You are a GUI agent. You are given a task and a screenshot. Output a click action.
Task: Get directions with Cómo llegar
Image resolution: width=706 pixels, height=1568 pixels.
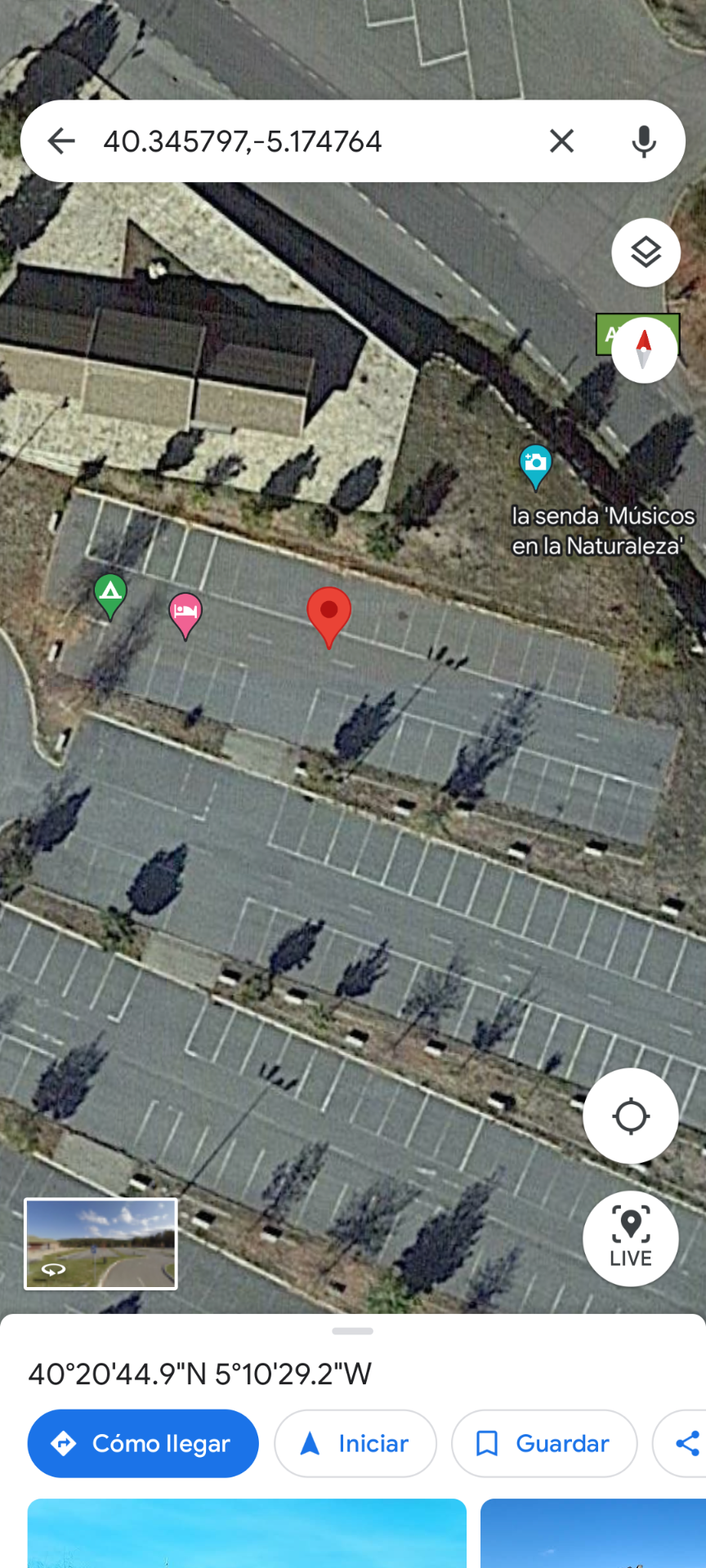pos(143,1444)
